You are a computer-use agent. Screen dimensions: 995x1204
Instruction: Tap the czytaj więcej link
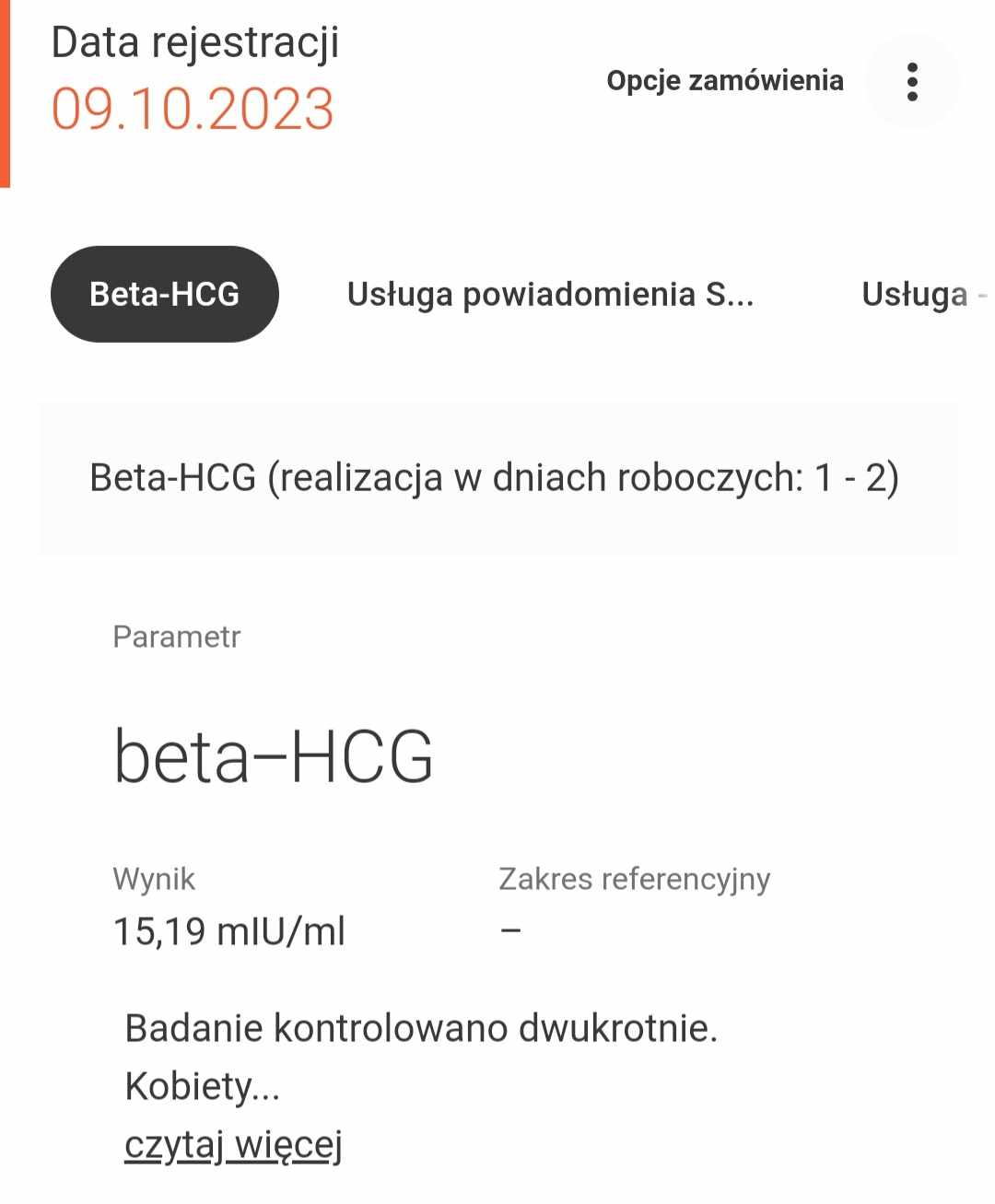pyautogui.click(x=233, y=1144)
